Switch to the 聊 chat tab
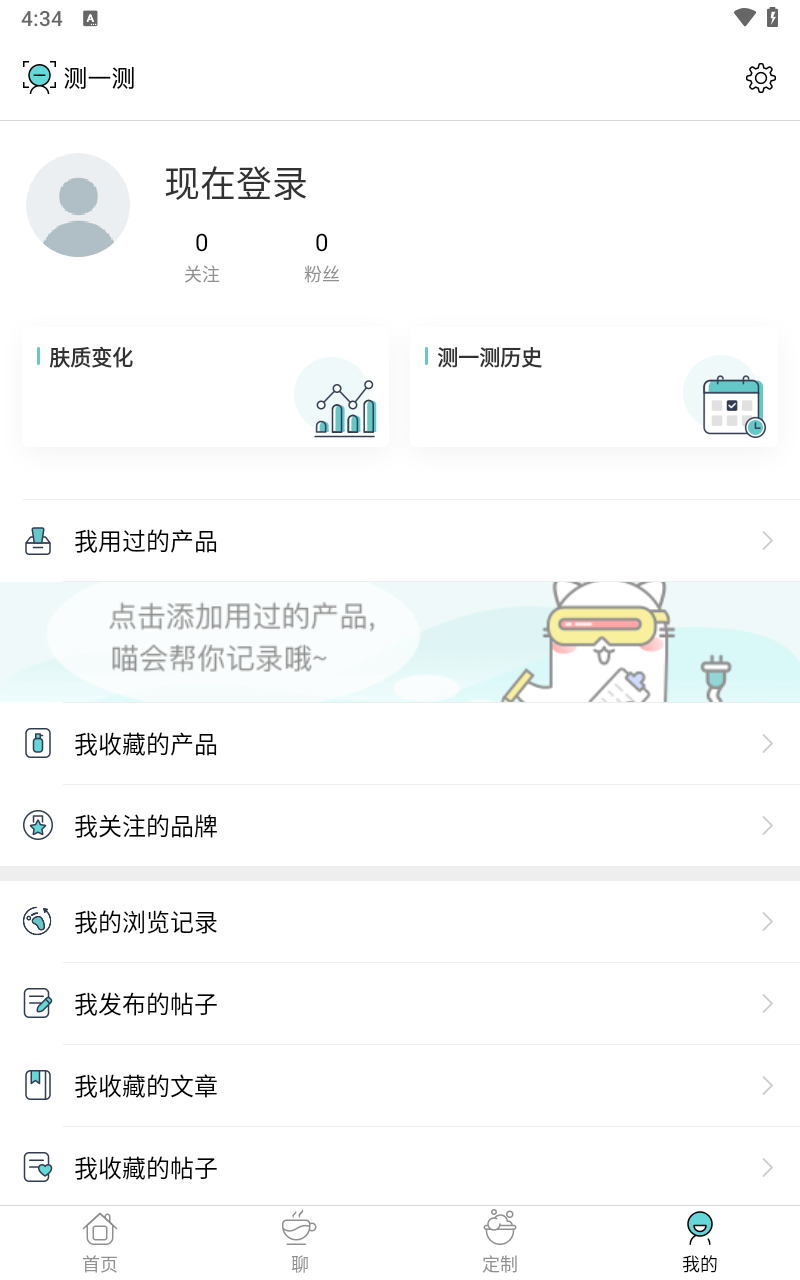 click(299, 1240)
